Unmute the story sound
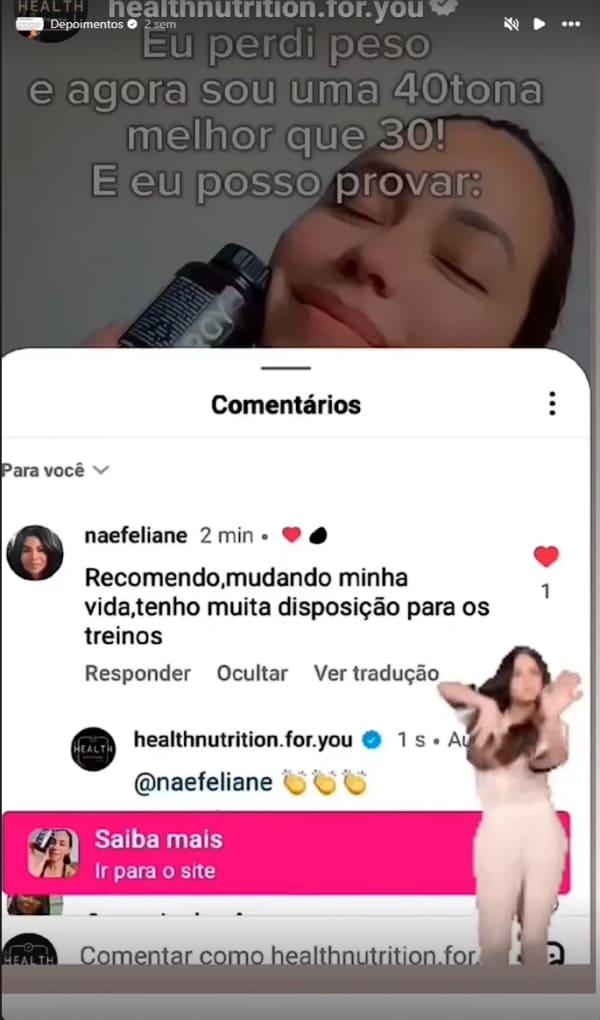 [511, 23]
